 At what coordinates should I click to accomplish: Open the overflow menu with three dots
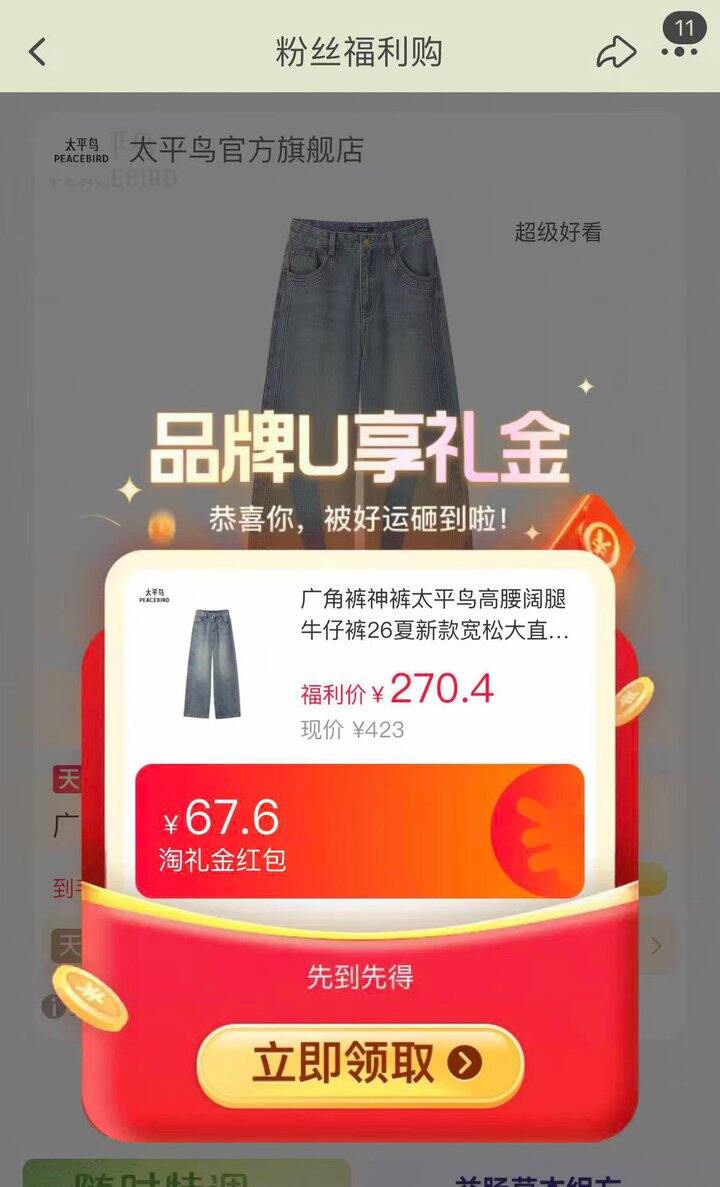(680, 50)
